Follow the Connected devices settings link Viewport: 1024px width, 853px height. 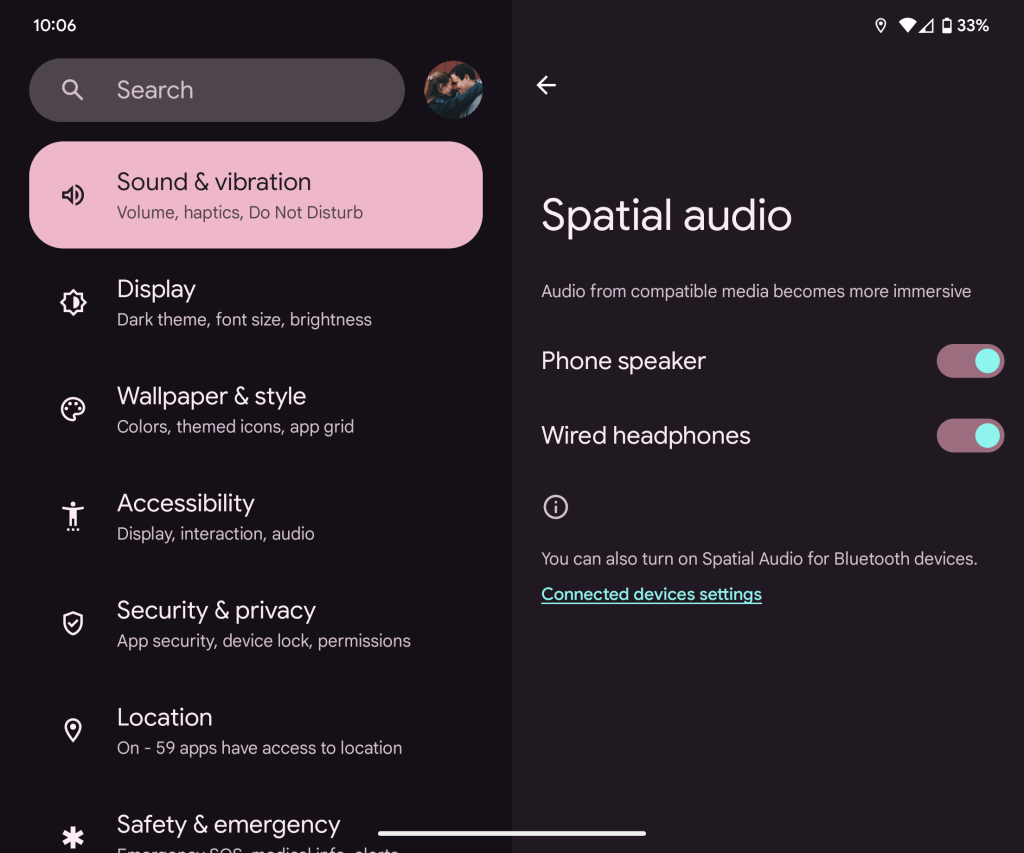[651, 594]
